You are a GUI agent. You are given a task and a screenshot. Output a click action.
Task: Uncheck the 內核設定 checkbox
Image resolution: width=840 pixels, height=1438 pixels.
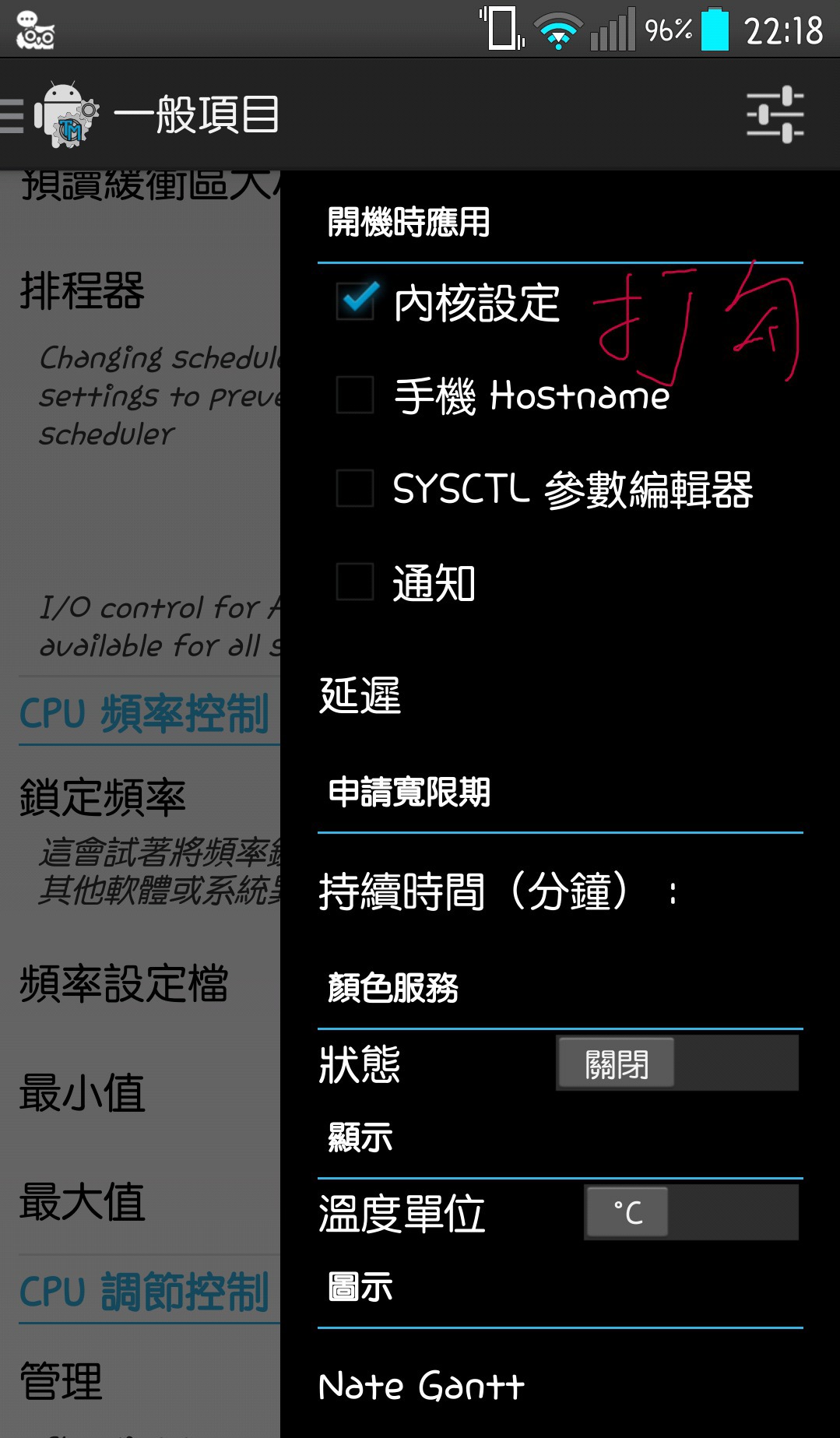[x=355, y=301]
